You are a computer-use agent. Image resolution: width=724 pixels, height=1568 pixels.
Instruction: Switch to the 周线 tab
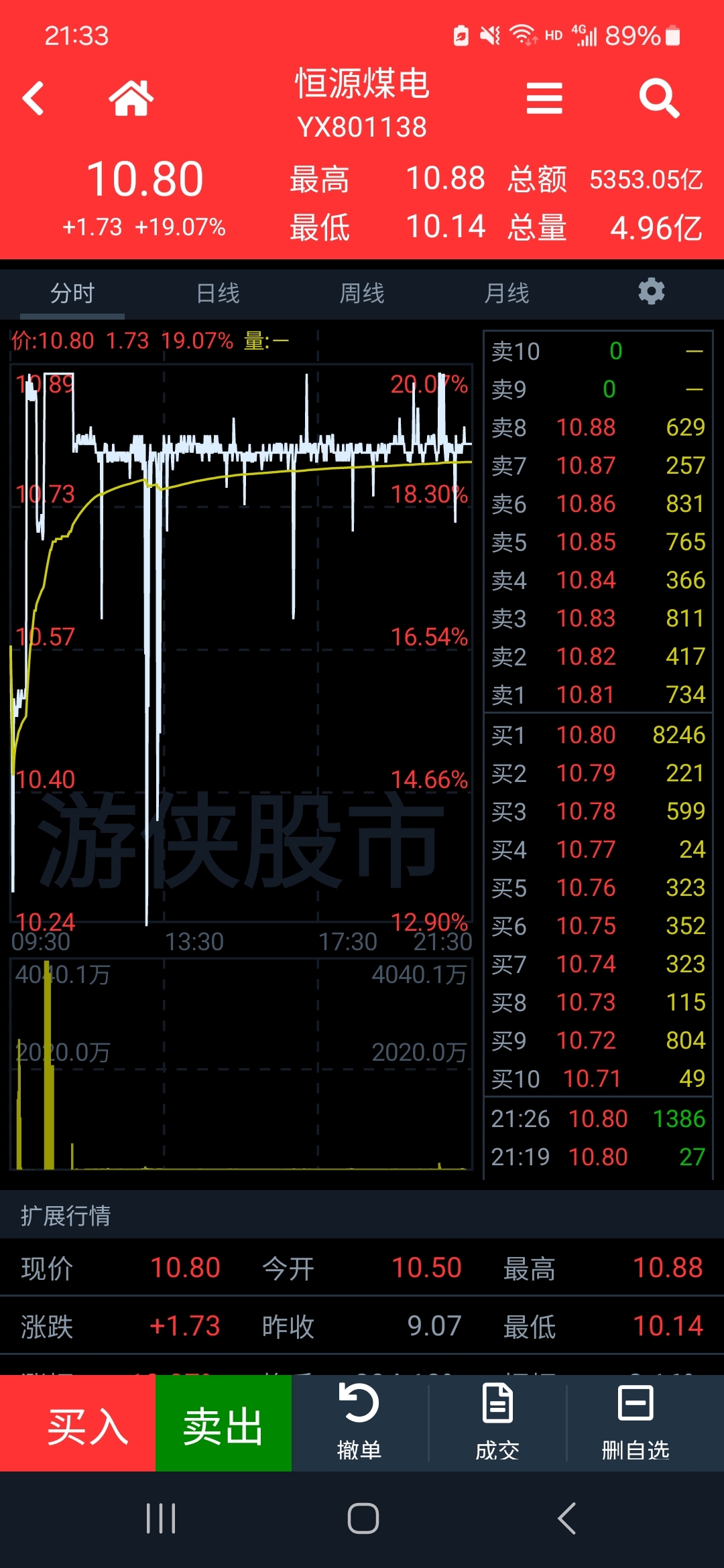(362, 293)
